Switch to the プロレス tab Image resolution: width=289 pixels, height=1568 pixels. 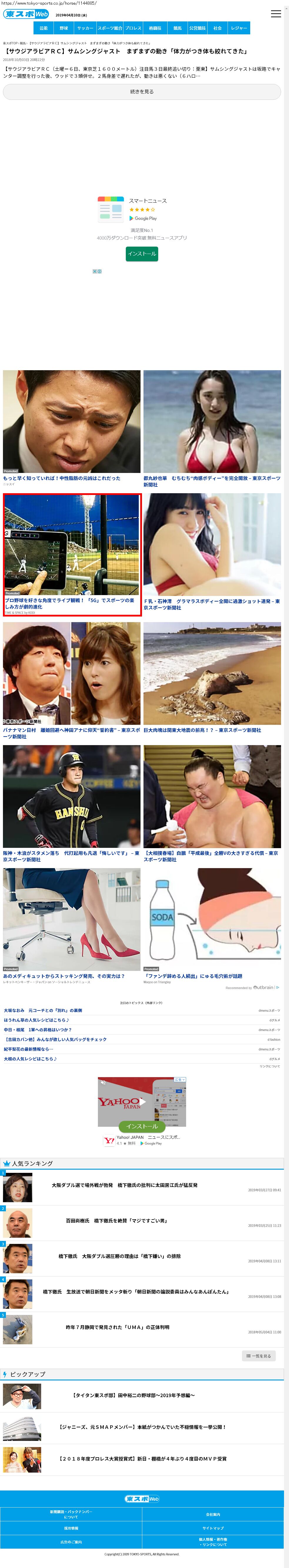(133, 28)
